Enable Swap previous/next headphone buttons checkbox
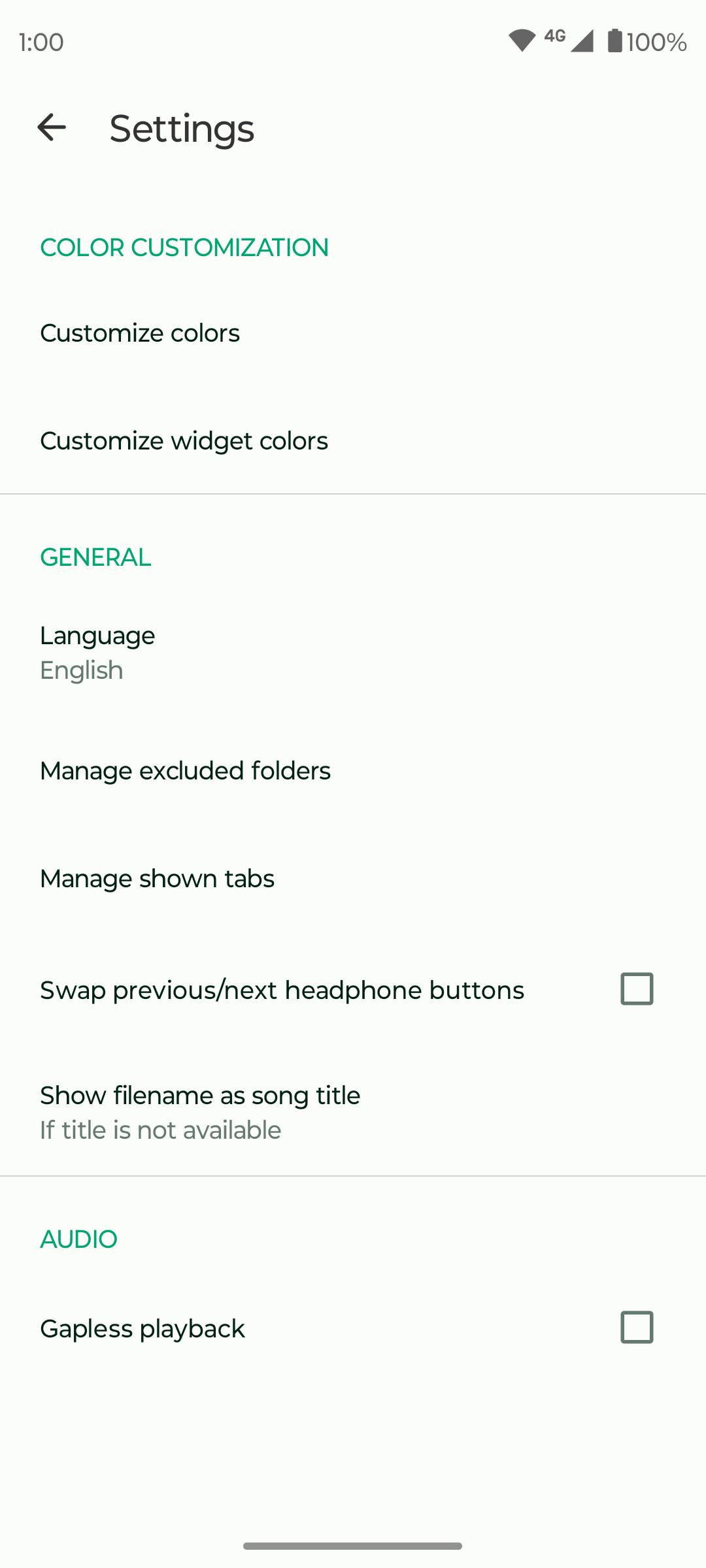The width and height of the screenshot is (706, 1568). [637, 988]
